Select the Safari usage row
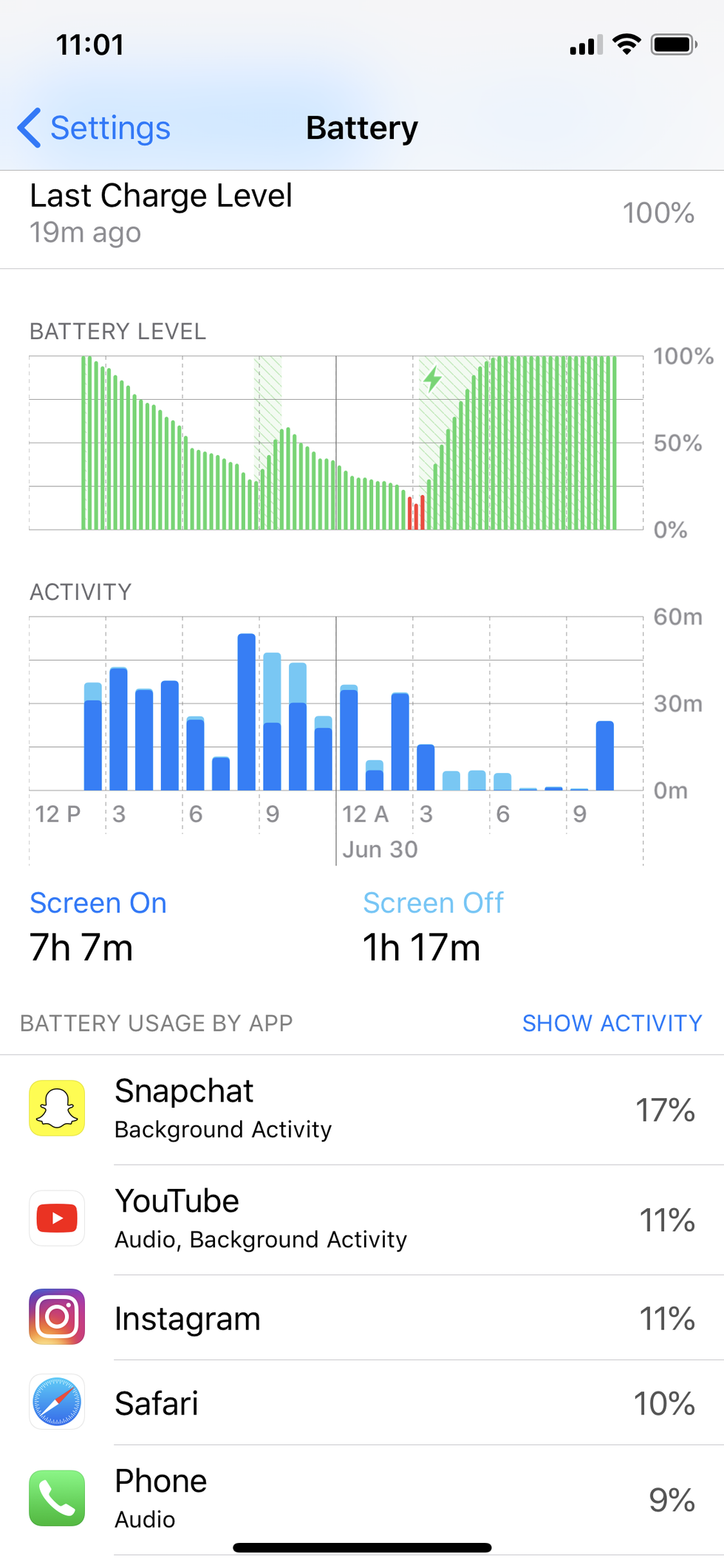The height and width of the screenshot is (1568, 724). click(362, 1403)
